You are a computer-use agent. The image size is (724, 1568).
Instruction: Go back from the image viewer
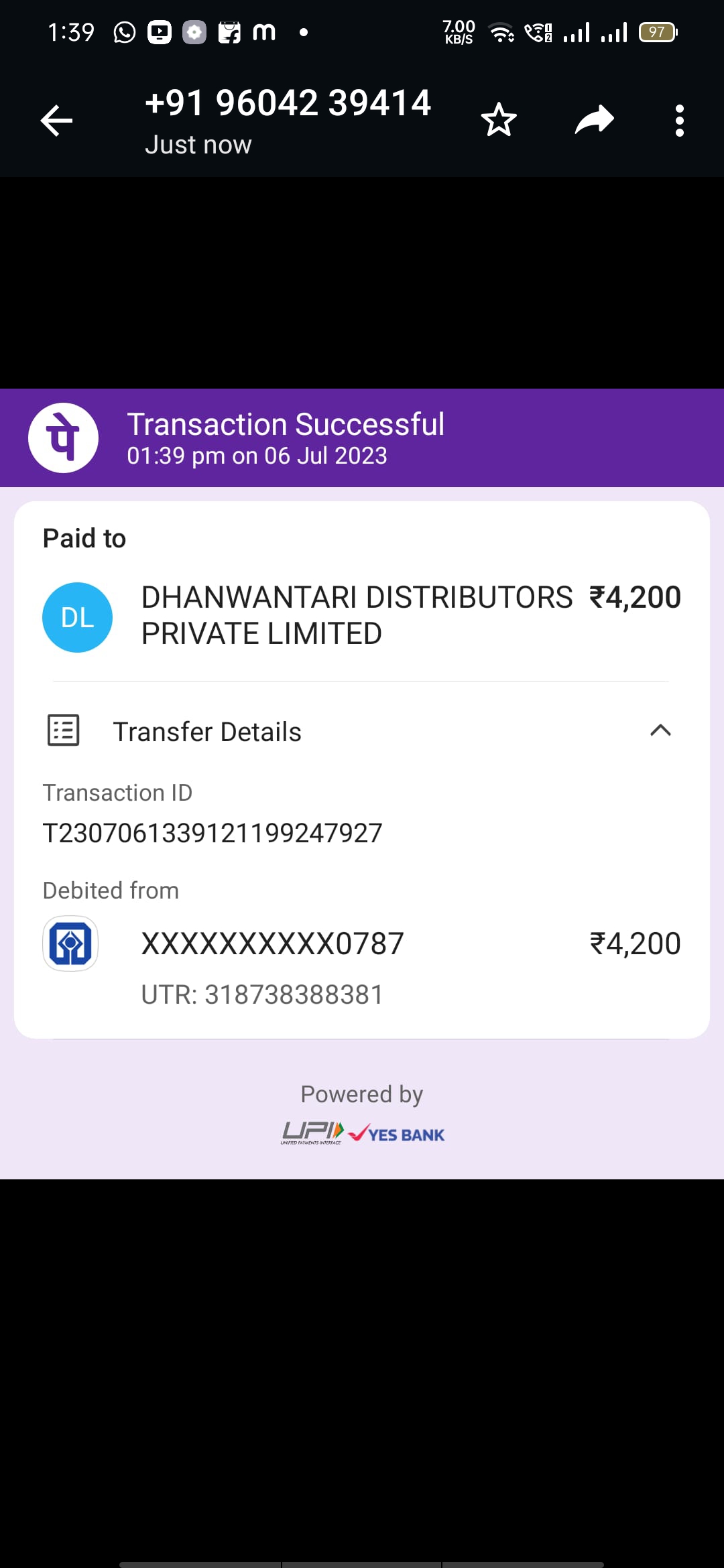pyautogui.click(x=56, y=121)
